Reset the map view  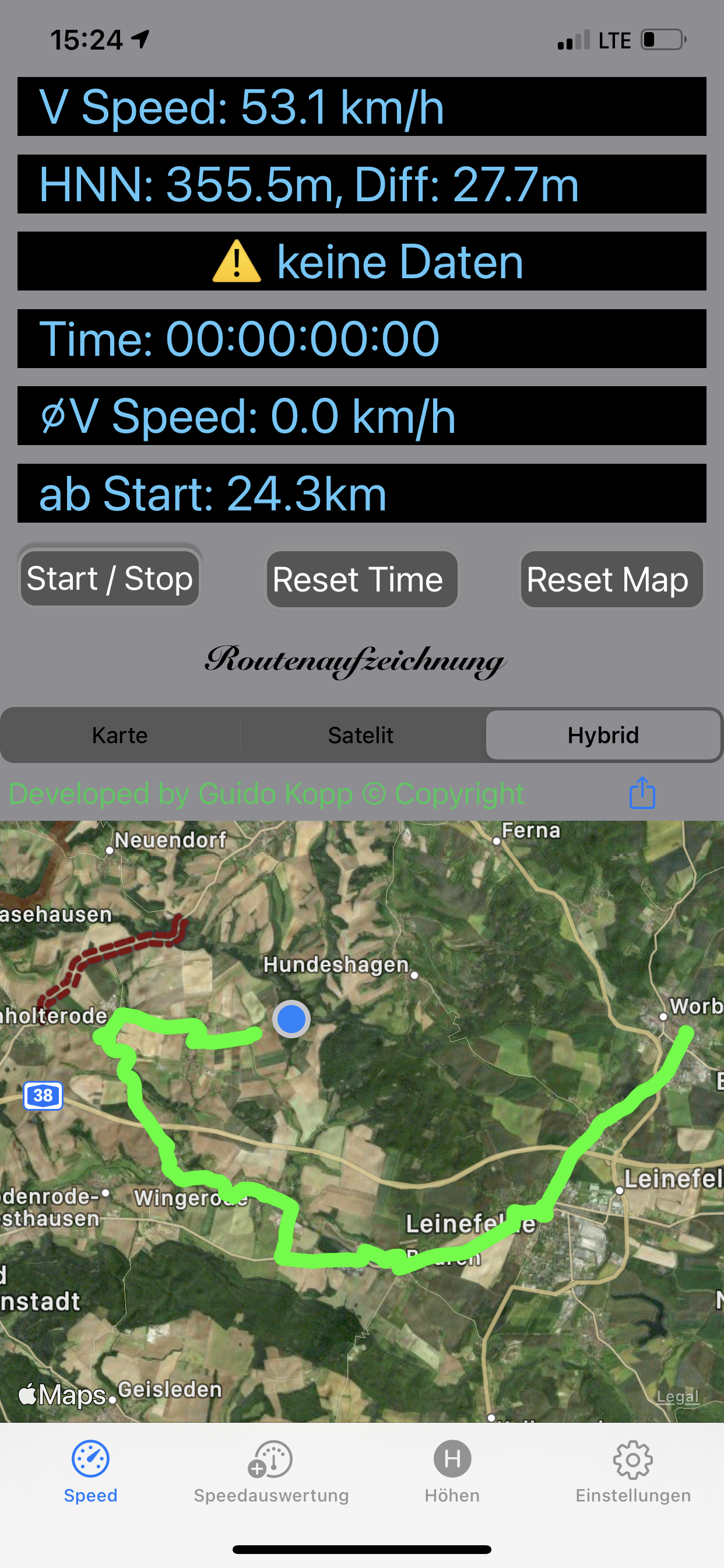(x=611, y=579)
